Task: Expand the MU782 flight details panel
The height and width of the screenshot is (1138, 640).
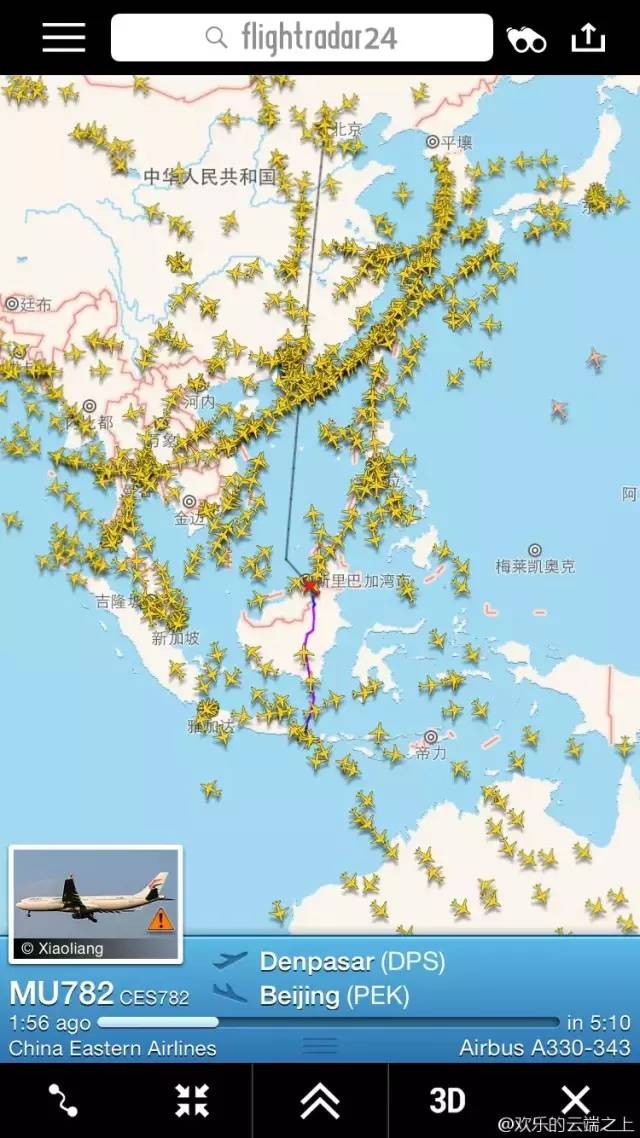Action: click(320, 1100)
